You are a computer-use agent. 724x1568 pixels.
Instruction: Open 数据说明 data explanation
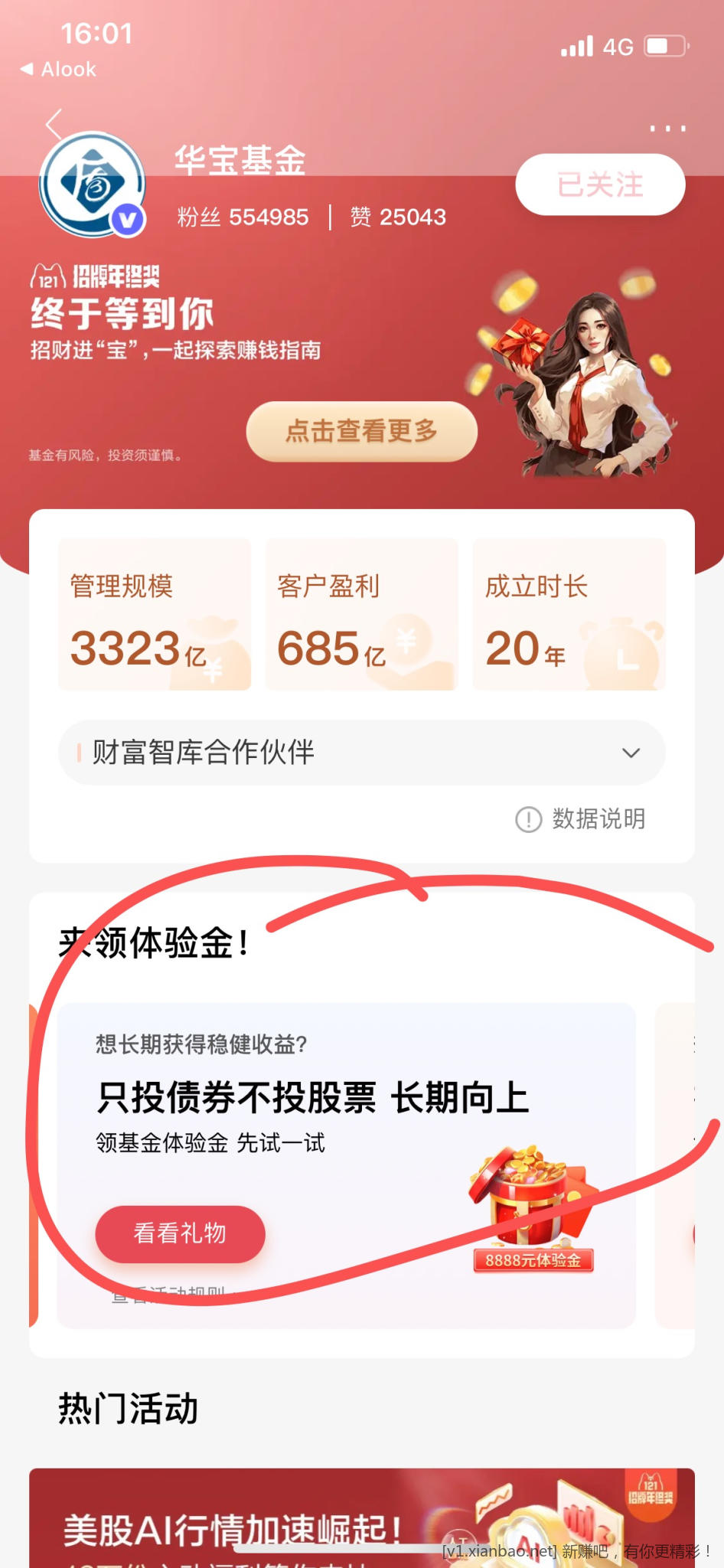click(582, 819)
